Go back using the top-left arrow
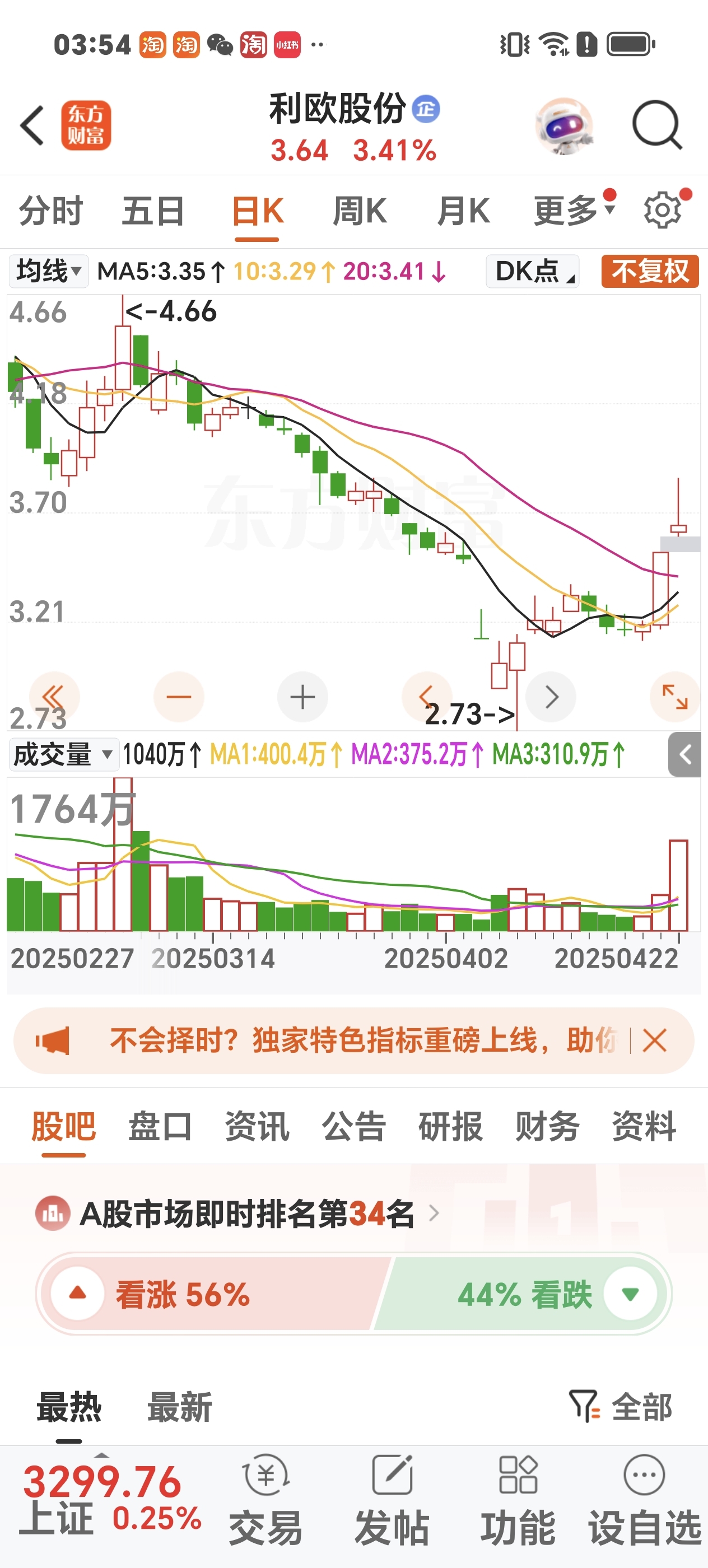This screenshot has height=1568, width=708. click(x=32, y=125)
